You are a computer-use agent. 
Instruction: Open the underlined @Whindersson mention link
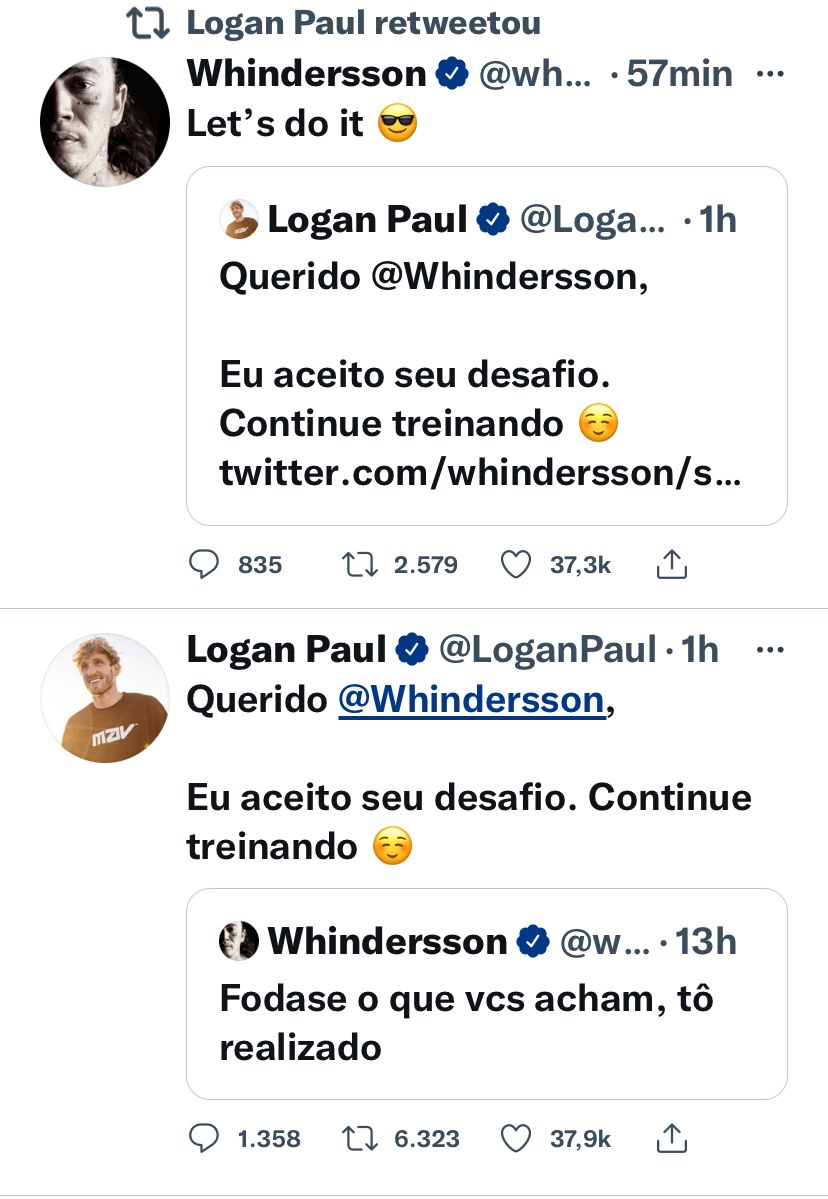click(471, 700)
